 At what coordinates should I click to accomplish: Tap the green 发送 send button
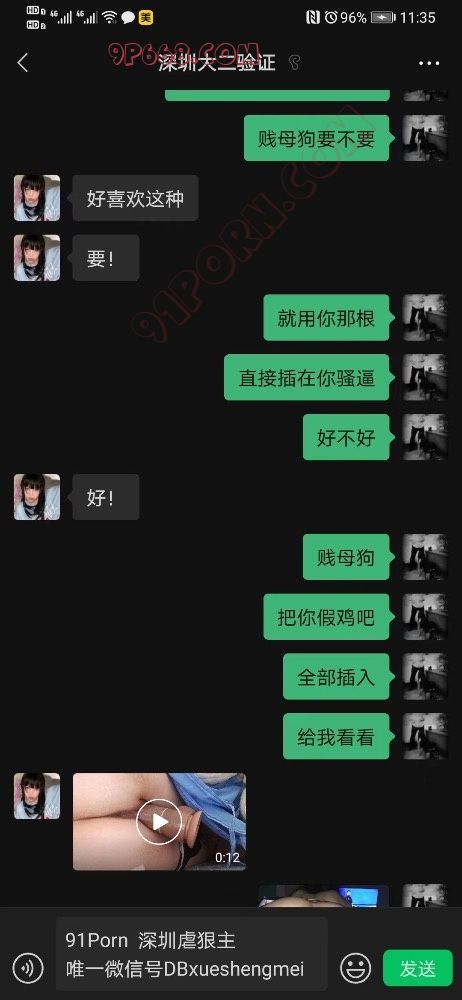[417, 968]
